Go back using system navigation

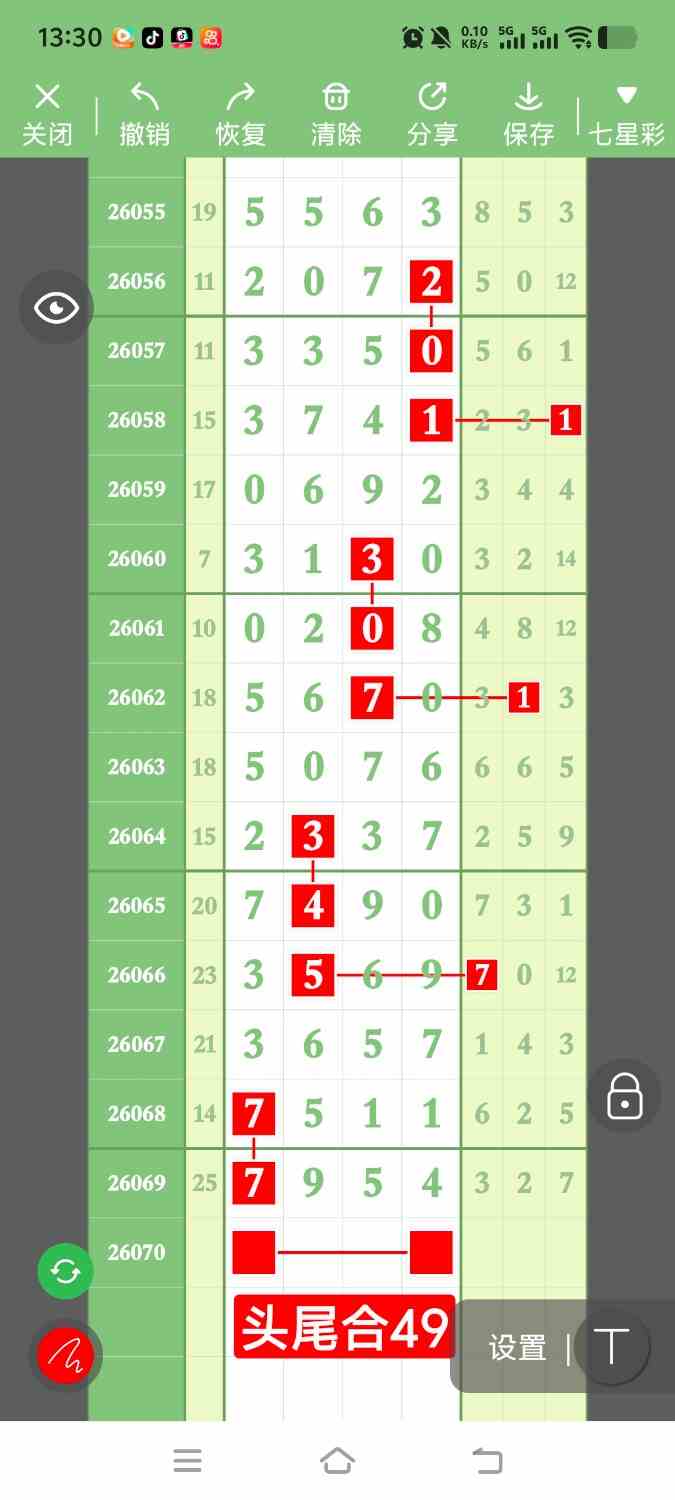(x=486, y=1461)
